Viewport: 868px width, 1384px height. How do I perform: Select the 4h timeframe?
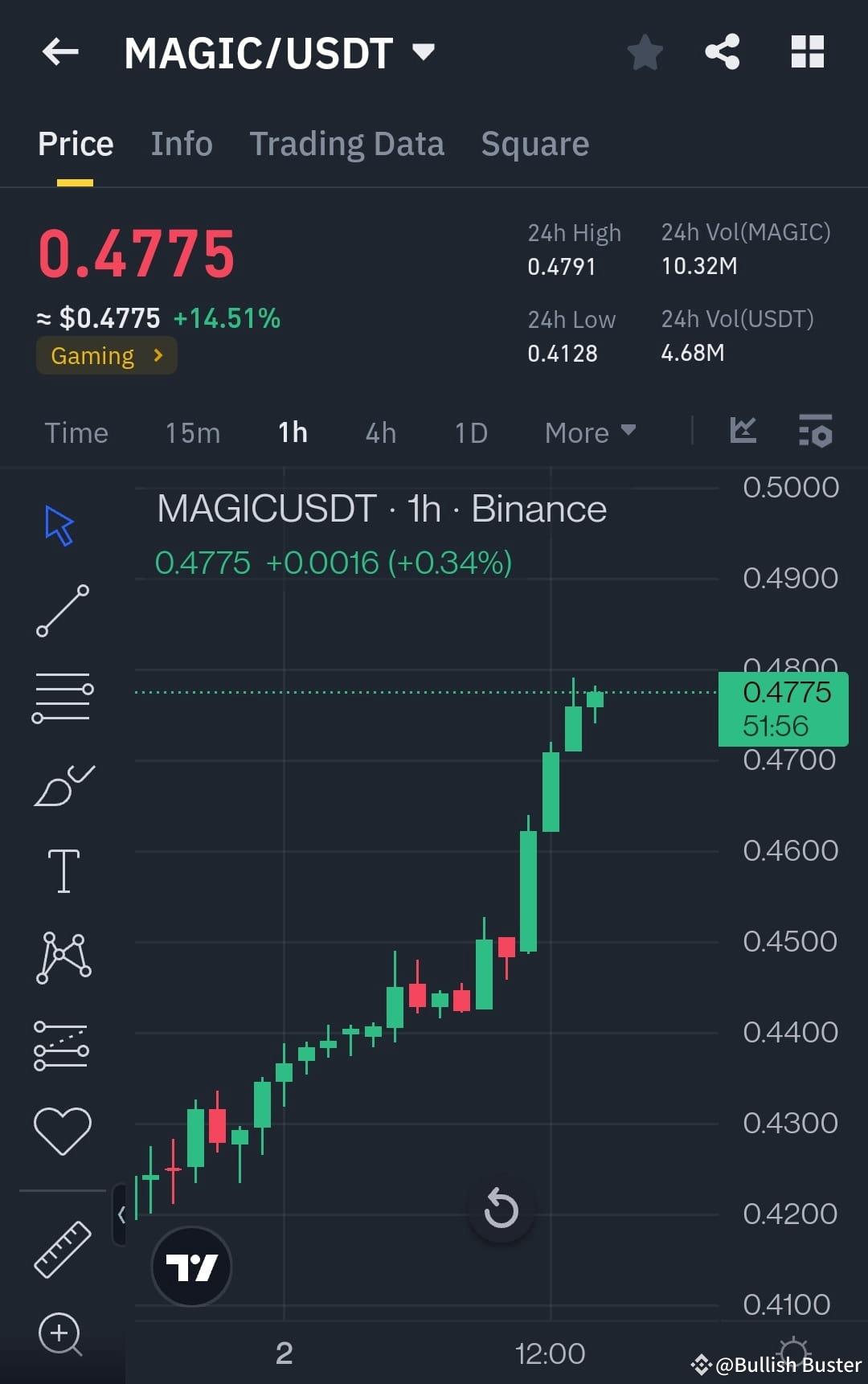(x=379, y=432)
